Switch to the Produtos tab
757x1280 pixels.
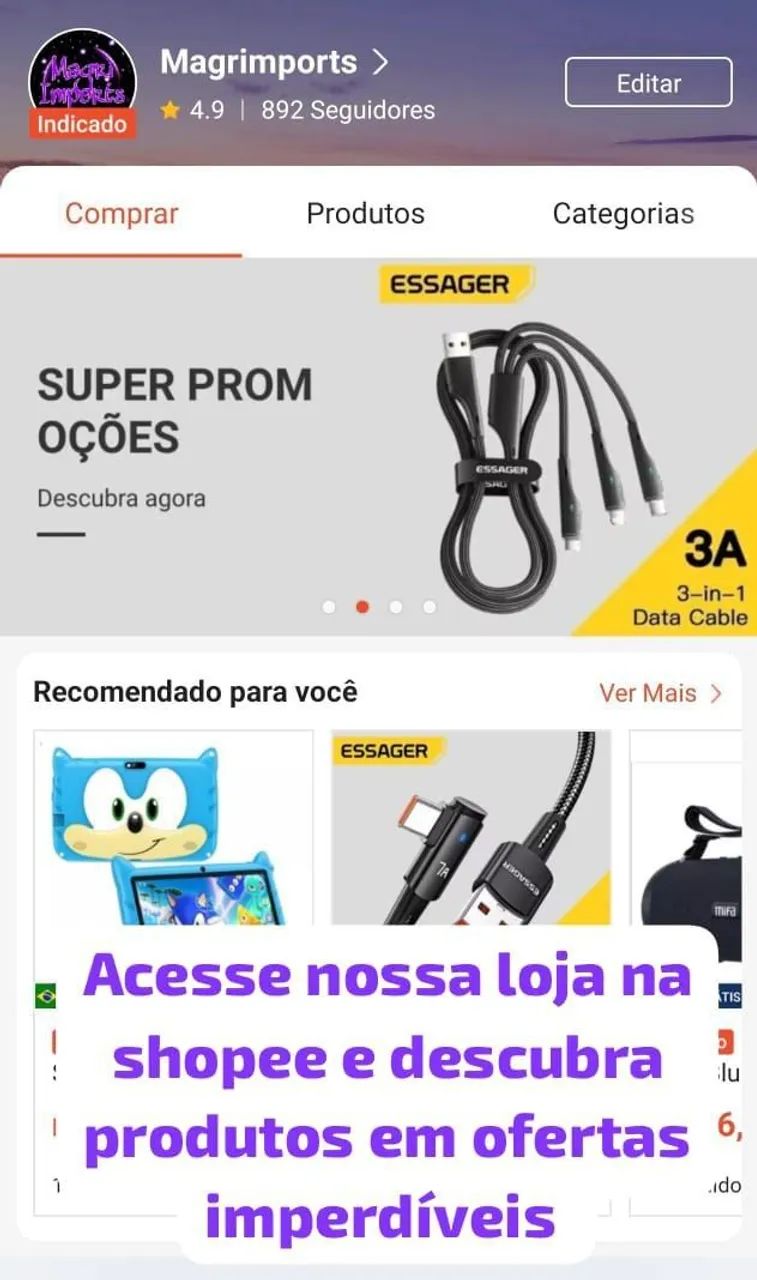coord(366,213)
